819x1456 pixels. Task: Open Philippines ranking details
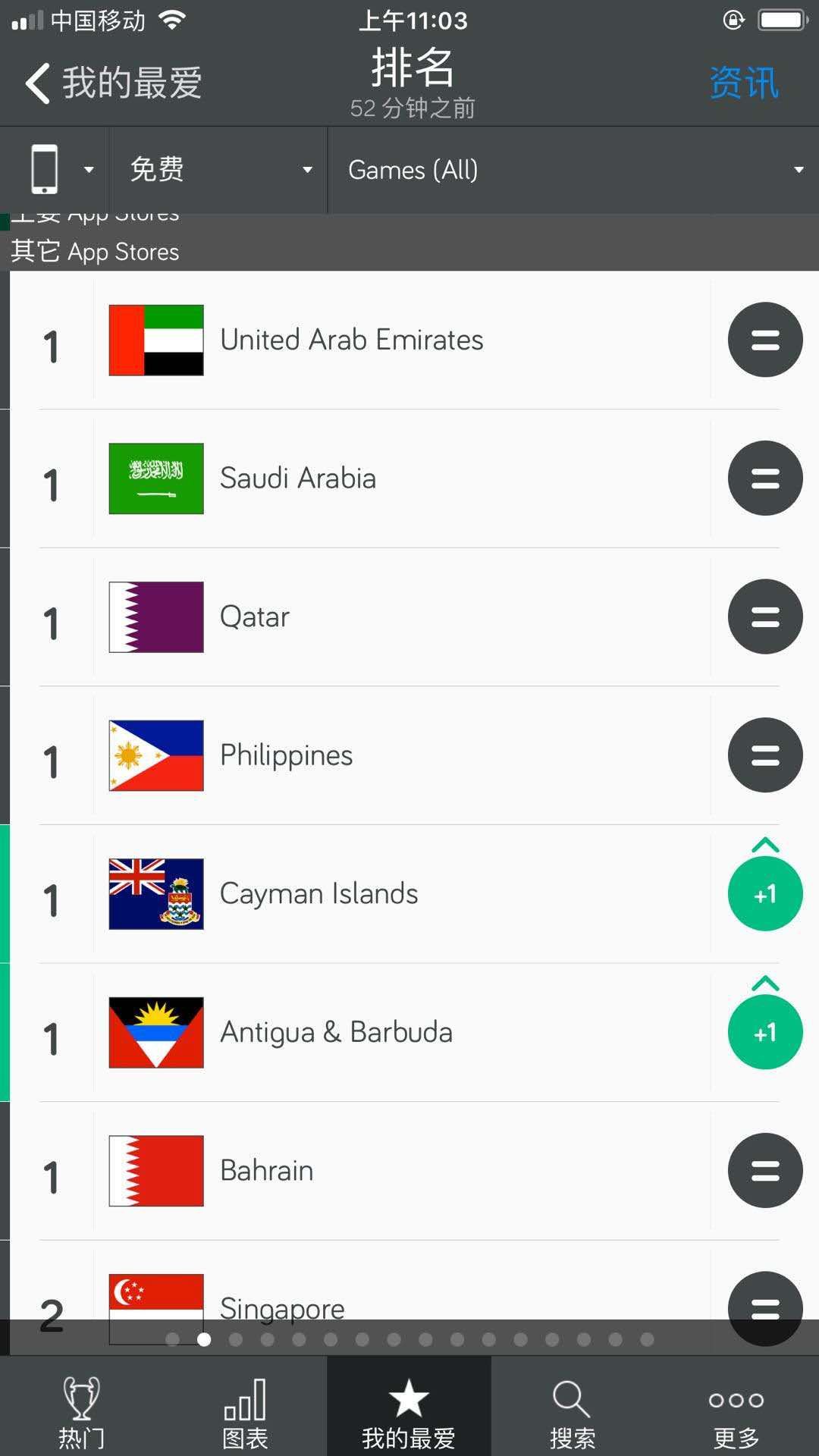point(287,755)
